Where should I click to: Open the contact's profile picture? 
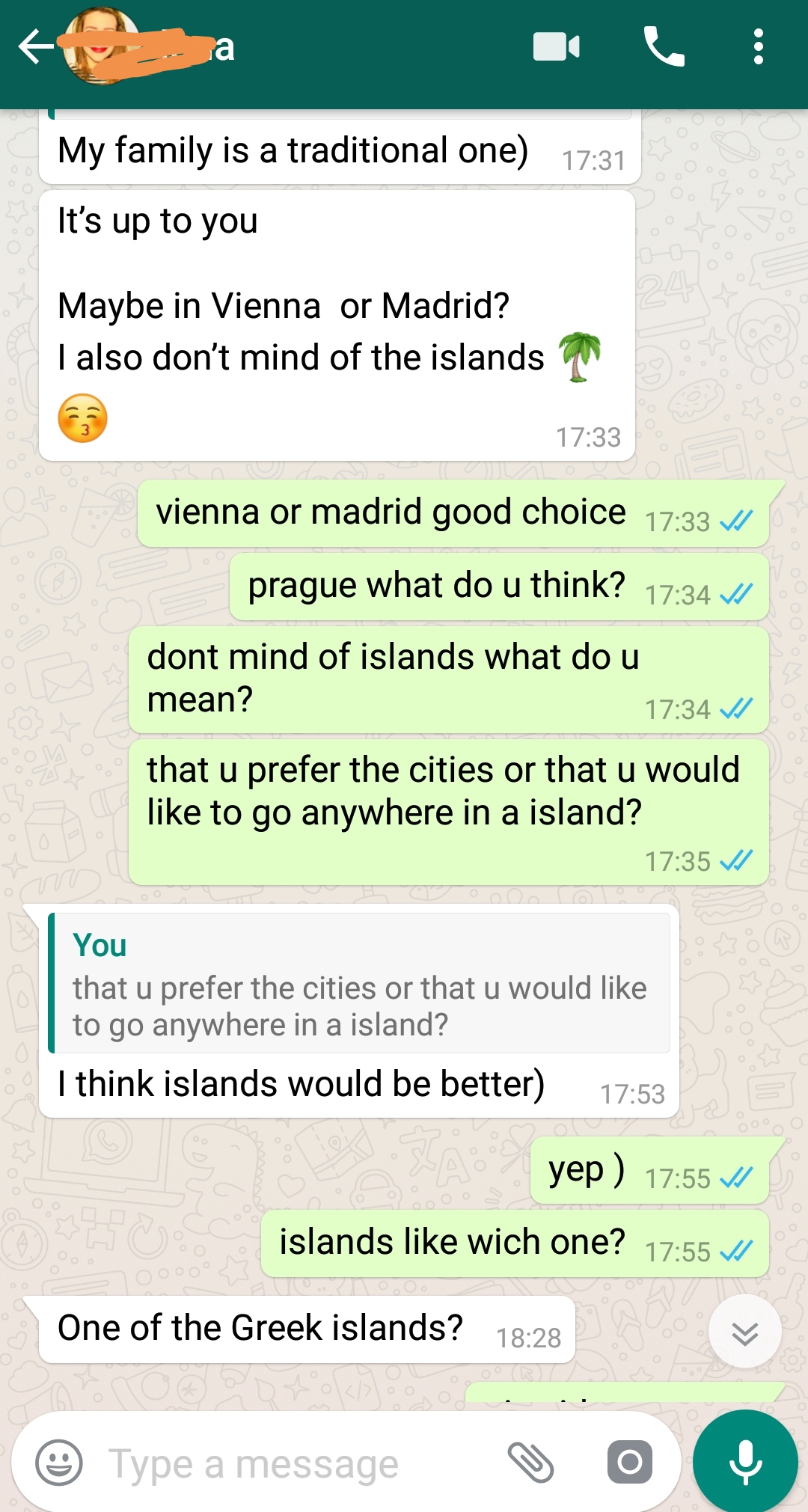[x=101, y=46]
